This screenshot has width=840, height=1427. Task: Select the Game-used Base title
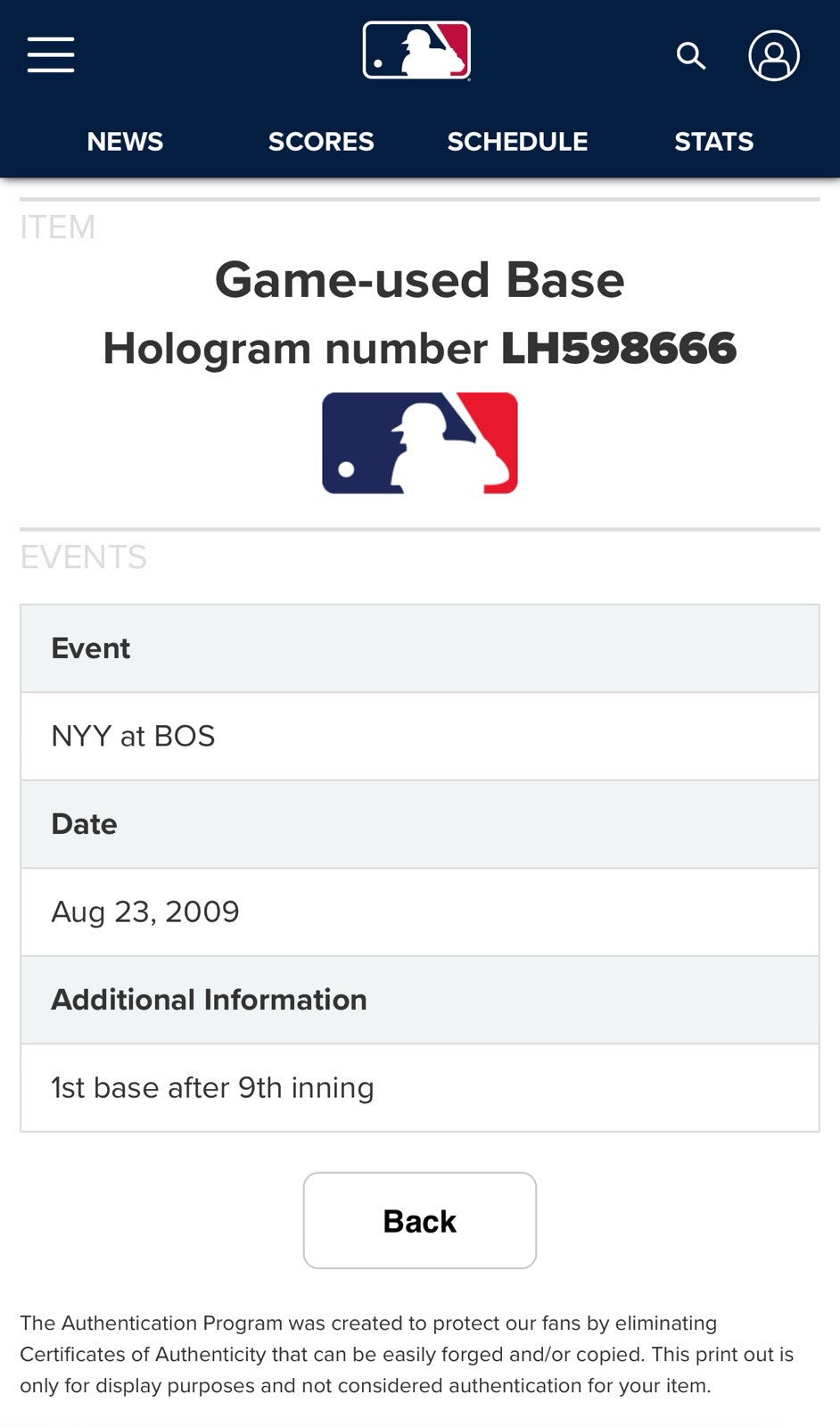click(x=420, y=278)
